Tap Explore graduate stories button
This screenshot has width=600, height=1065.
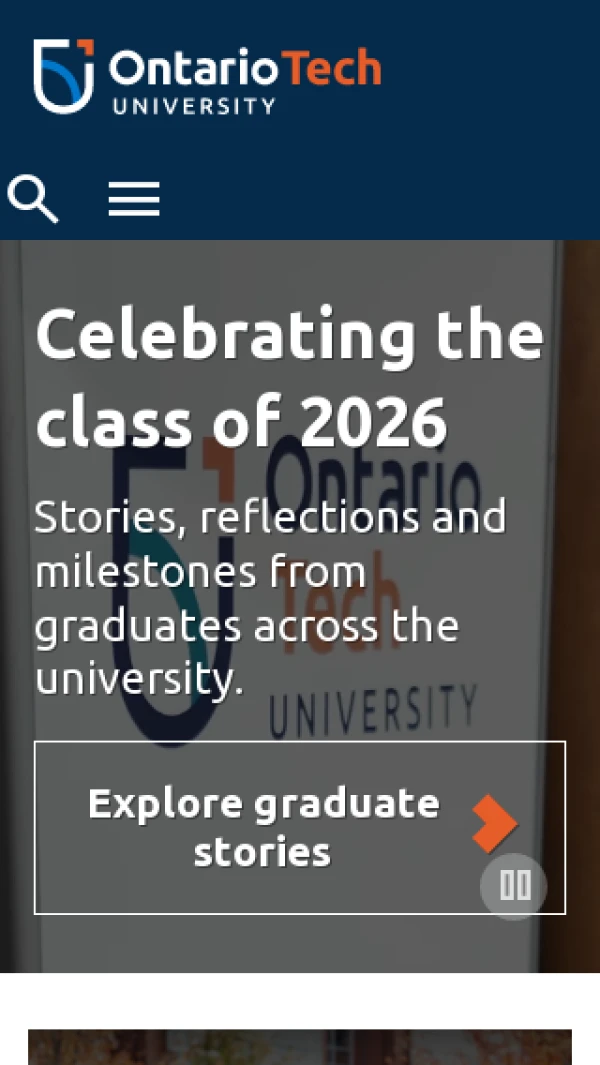click(300, 827)
